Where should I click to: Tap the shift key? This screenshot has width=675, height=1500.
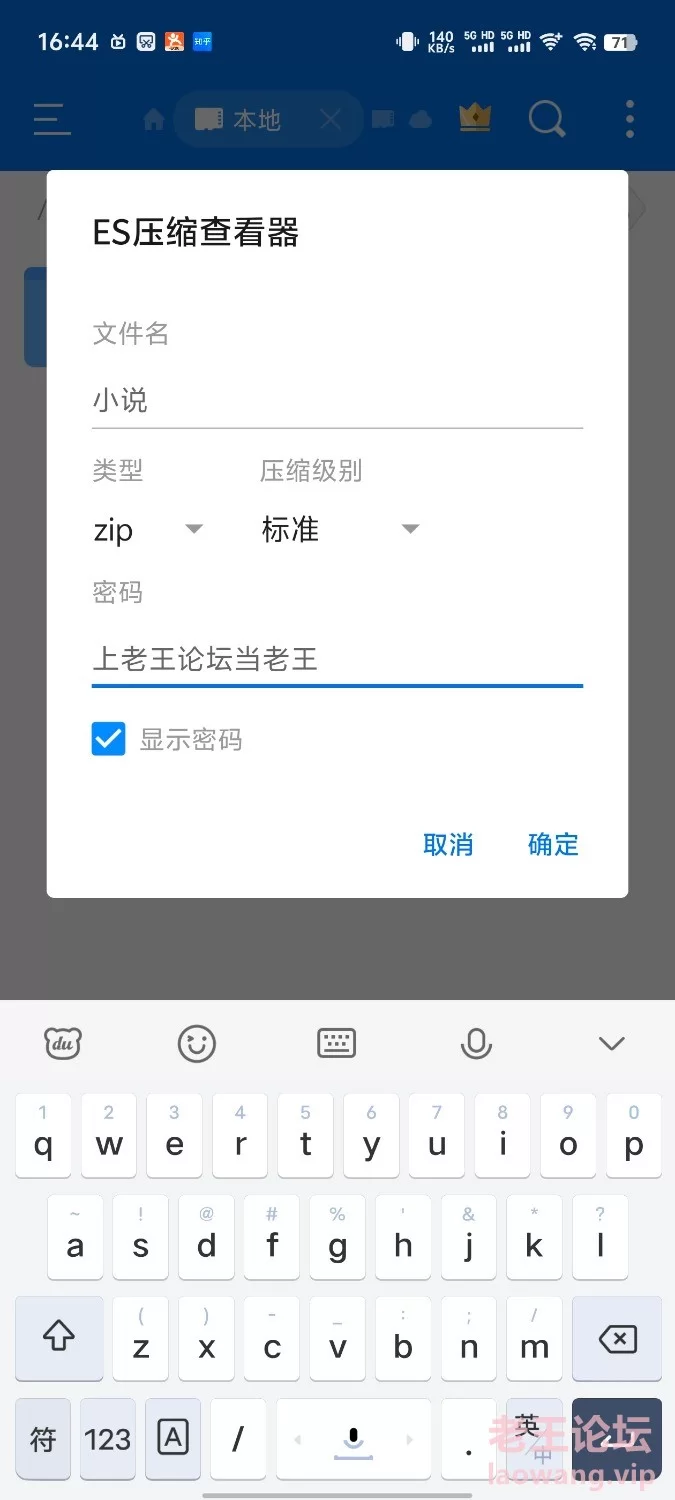point(59,1338)
